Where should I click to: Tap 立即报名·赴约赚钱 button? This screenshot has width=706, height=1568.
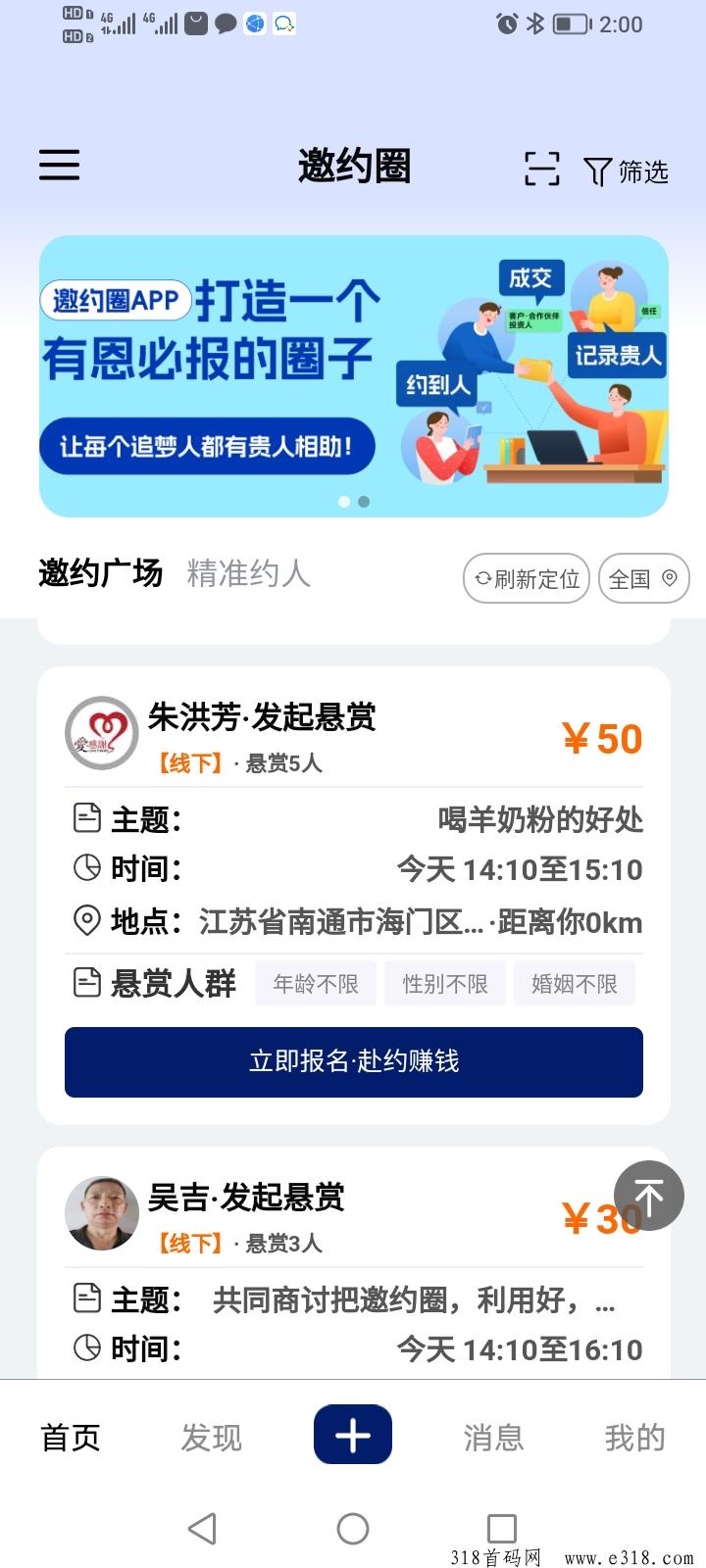[x=353, y=1061]
